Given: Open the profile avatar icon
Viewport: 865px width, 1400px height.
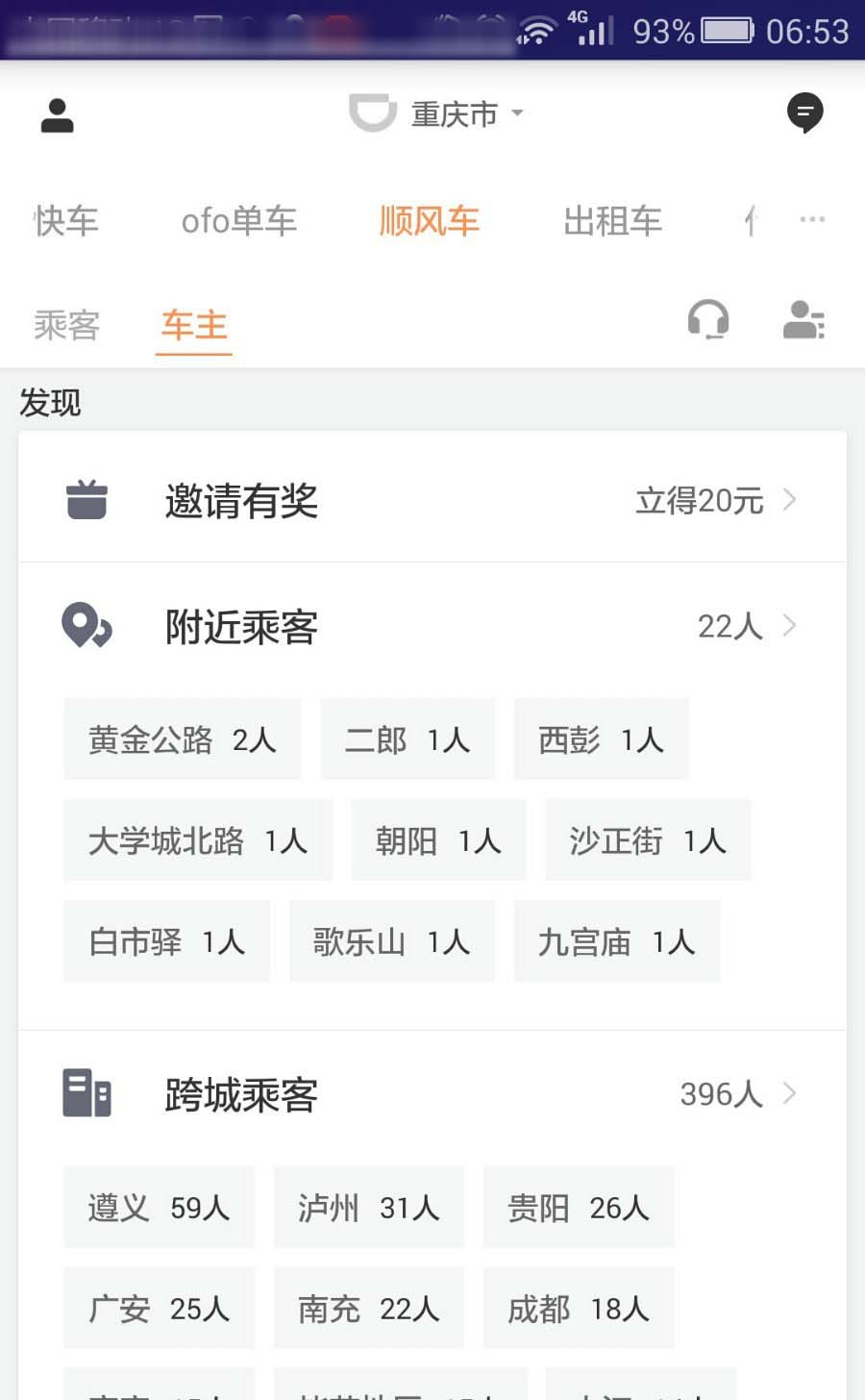Looking at the screenshot, I should tap(55, 113).
